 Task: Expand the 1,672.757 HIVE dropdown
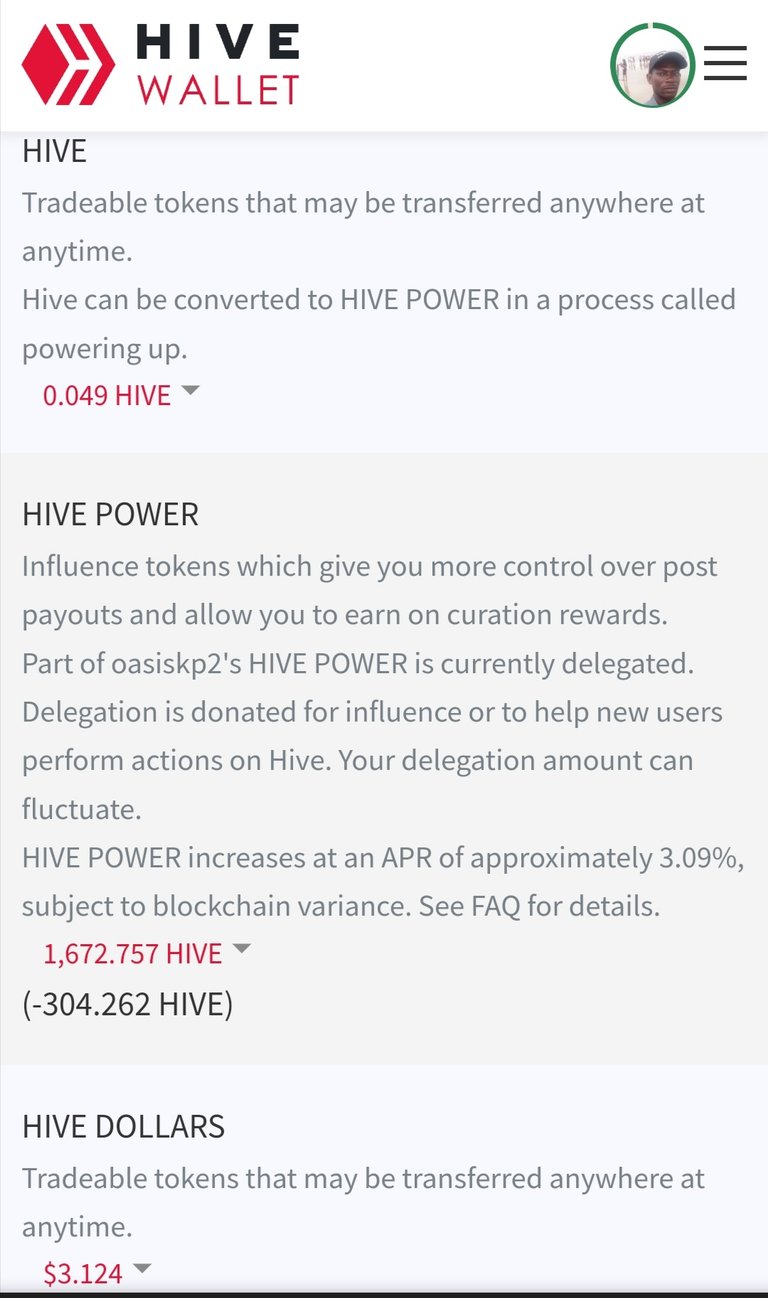pyautogui.click(x=146, y=953)
